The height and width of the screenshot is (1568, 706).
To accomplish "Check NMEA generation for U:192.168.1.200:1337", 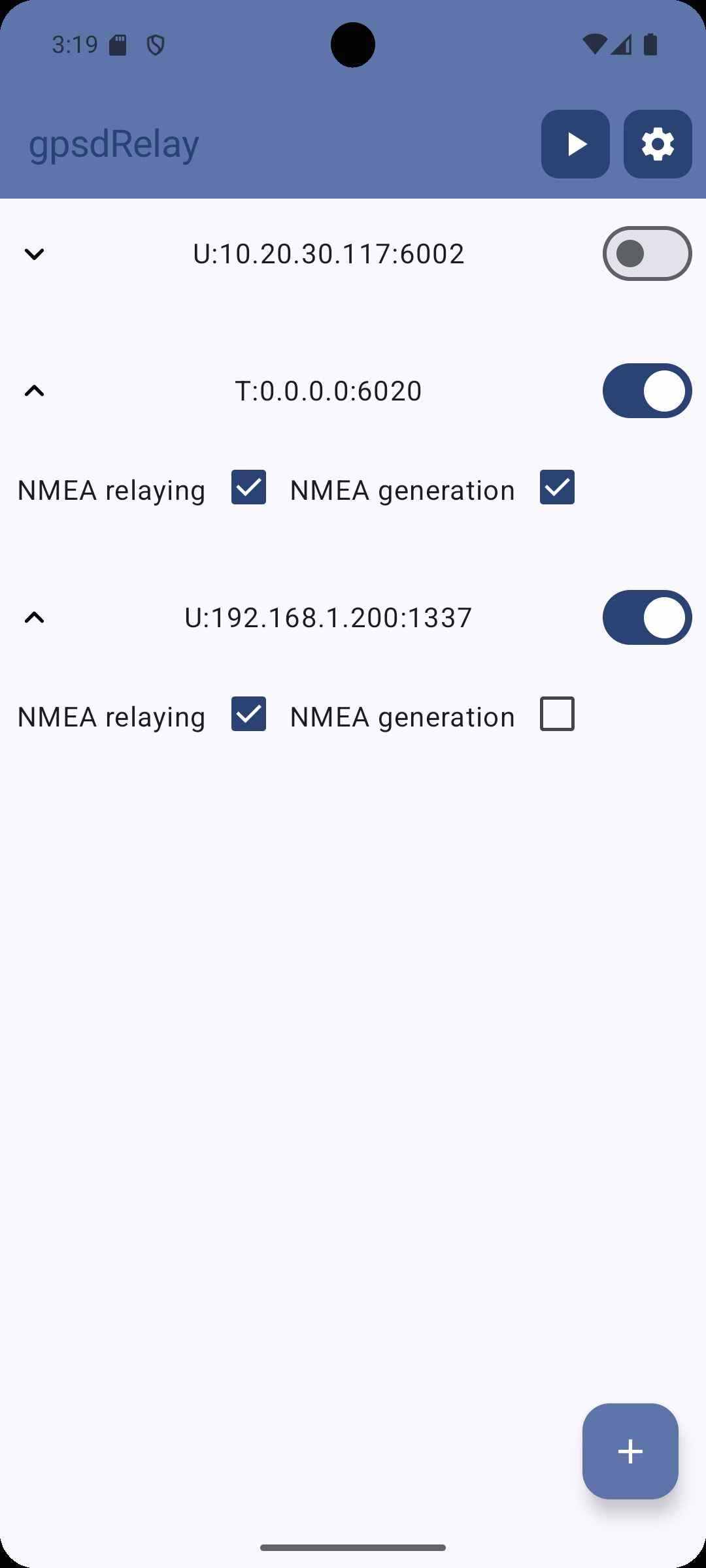I will 557,714.
